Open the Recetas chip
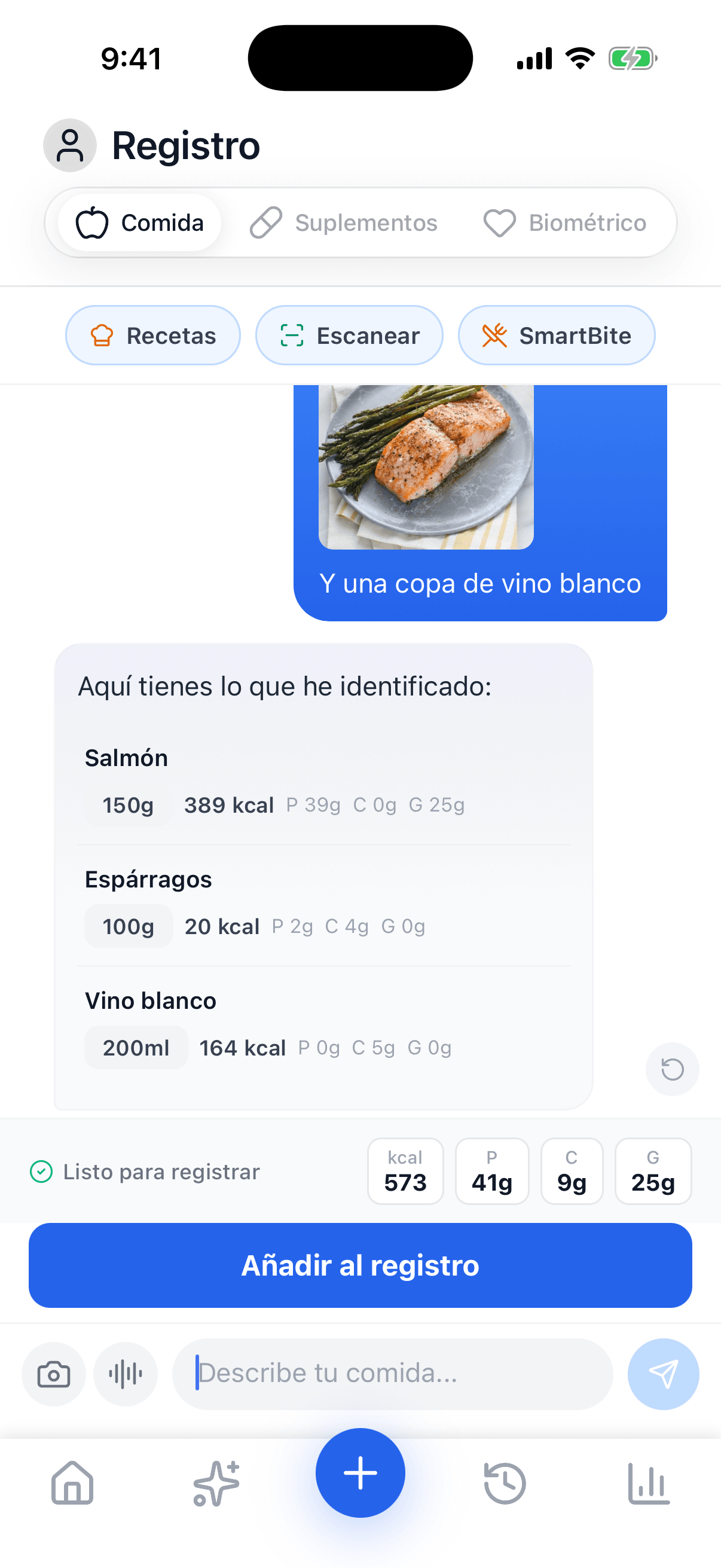 [152, 335]
